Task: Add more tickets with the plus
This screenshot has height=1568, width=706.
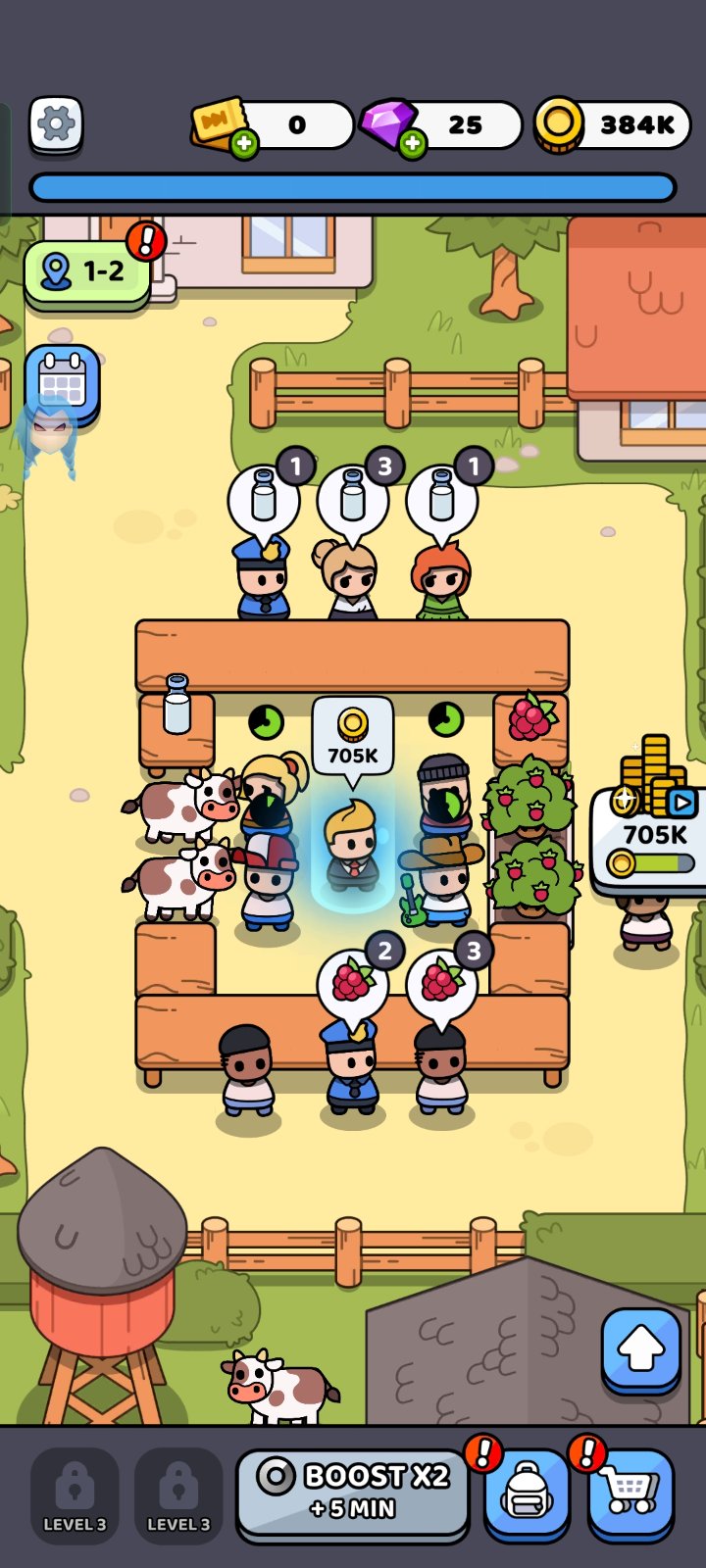Action: (x=244, y=145)
